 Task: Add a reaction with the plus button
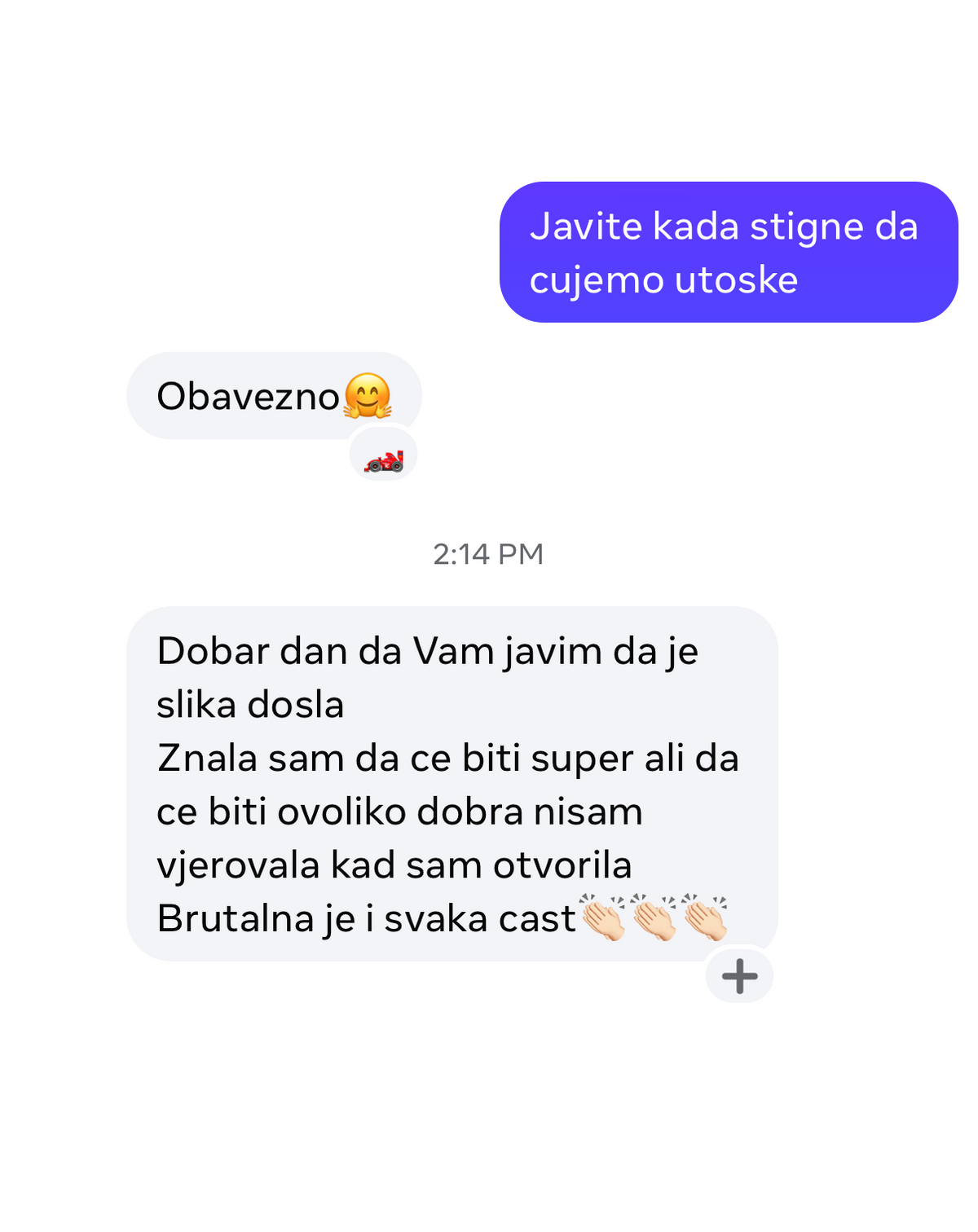tap(739, 975)
